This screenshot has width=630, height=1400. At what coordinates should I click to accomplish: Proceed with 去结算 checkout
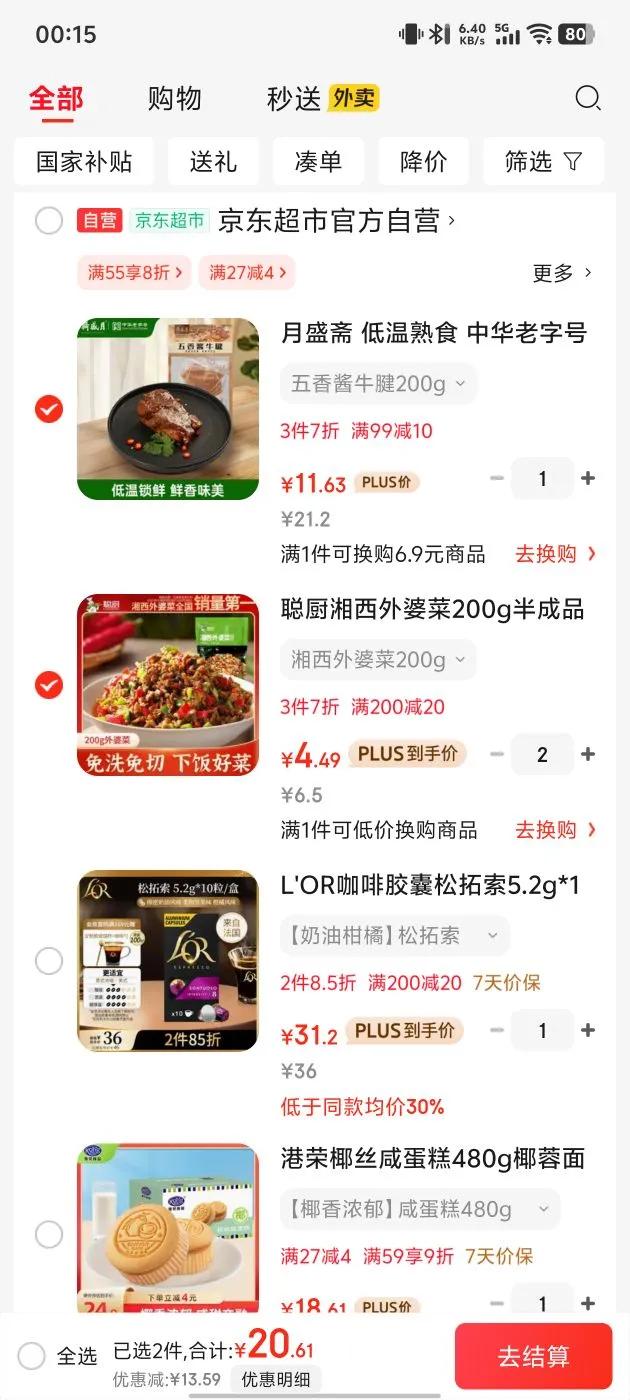pos(533,1357)
